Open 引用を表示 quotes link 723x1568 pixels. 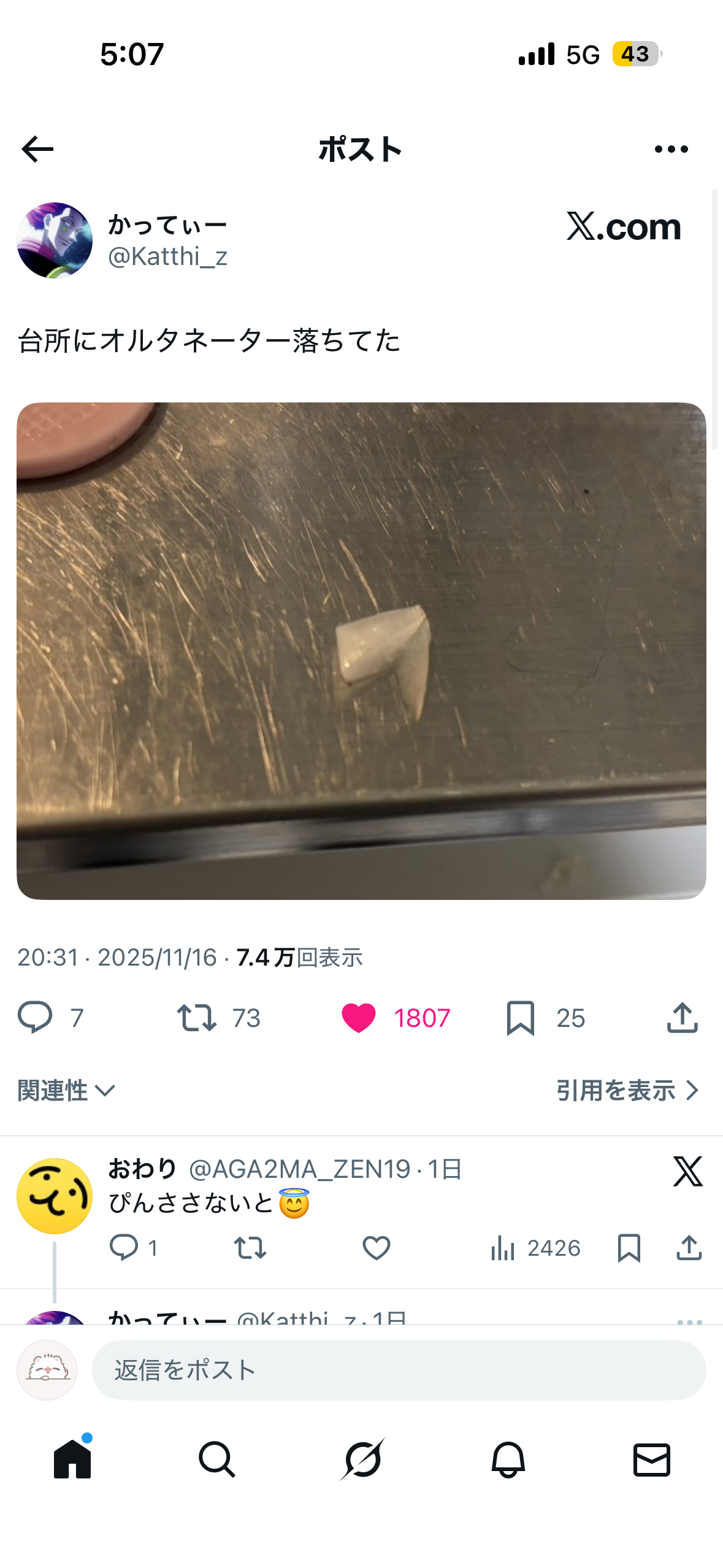(627, 1090)
